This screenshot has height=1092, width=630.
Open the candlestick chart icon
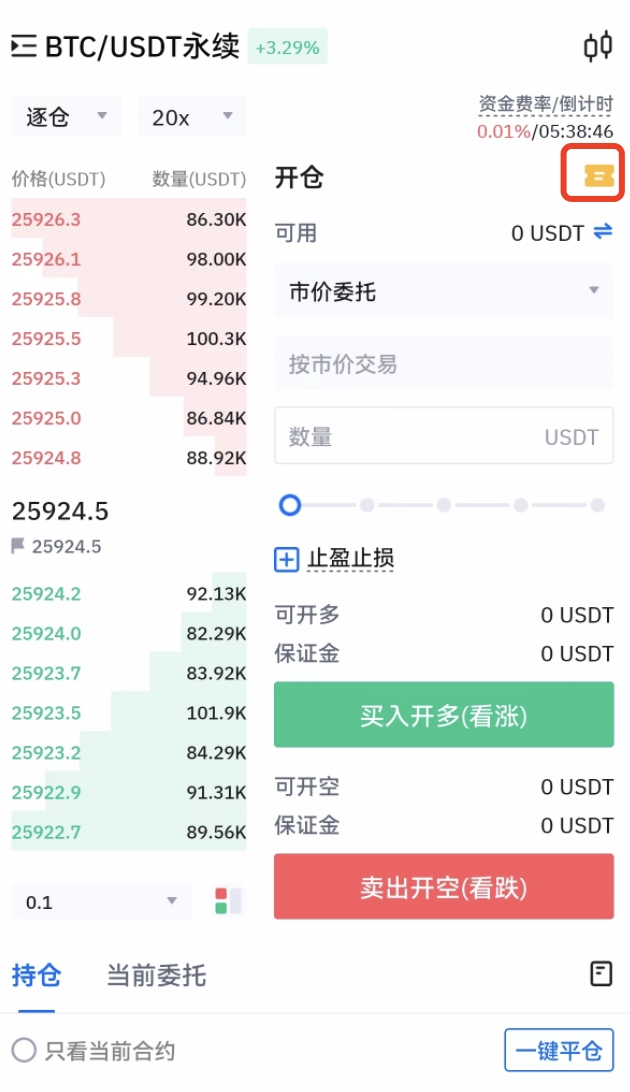(598, 47)
